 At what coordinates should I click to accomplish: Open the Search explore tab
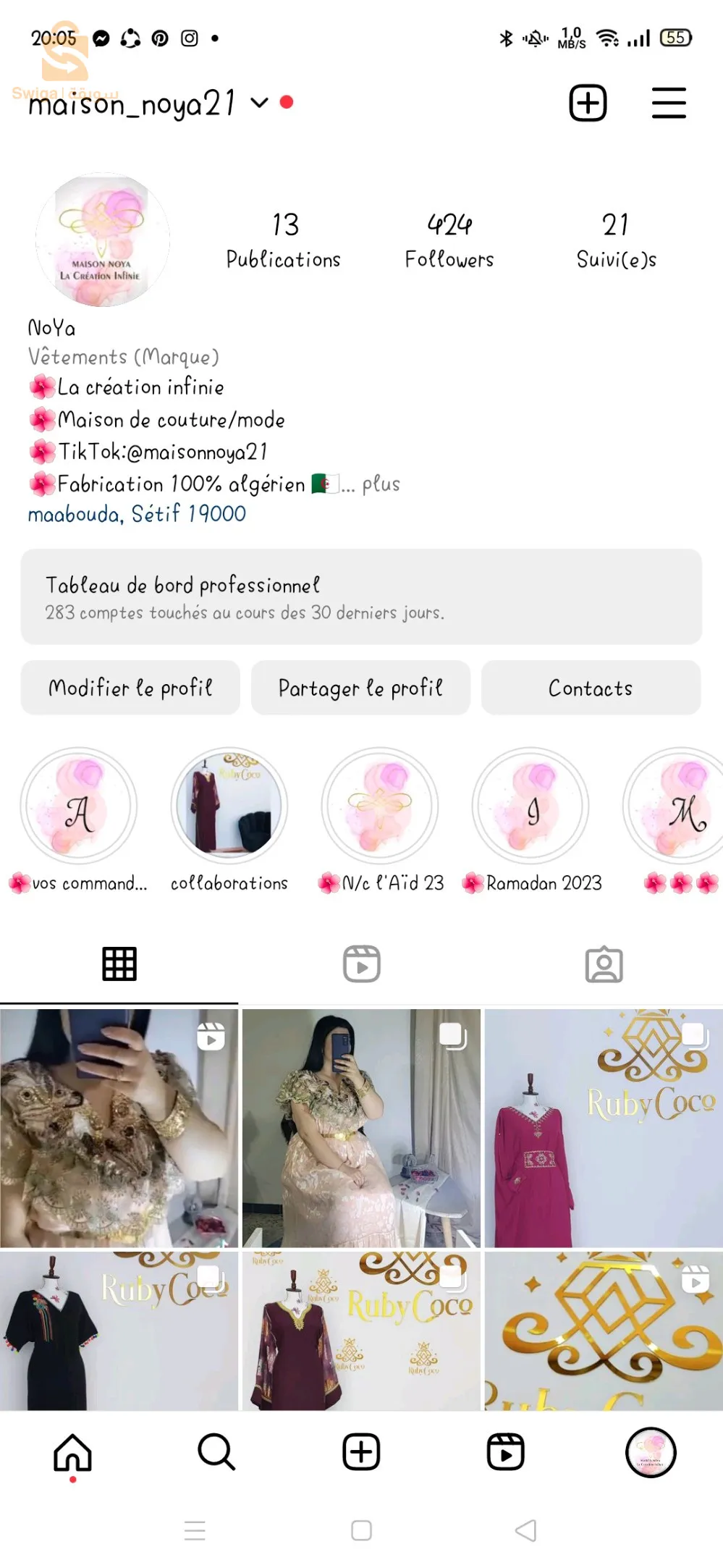pos(216,1452)
